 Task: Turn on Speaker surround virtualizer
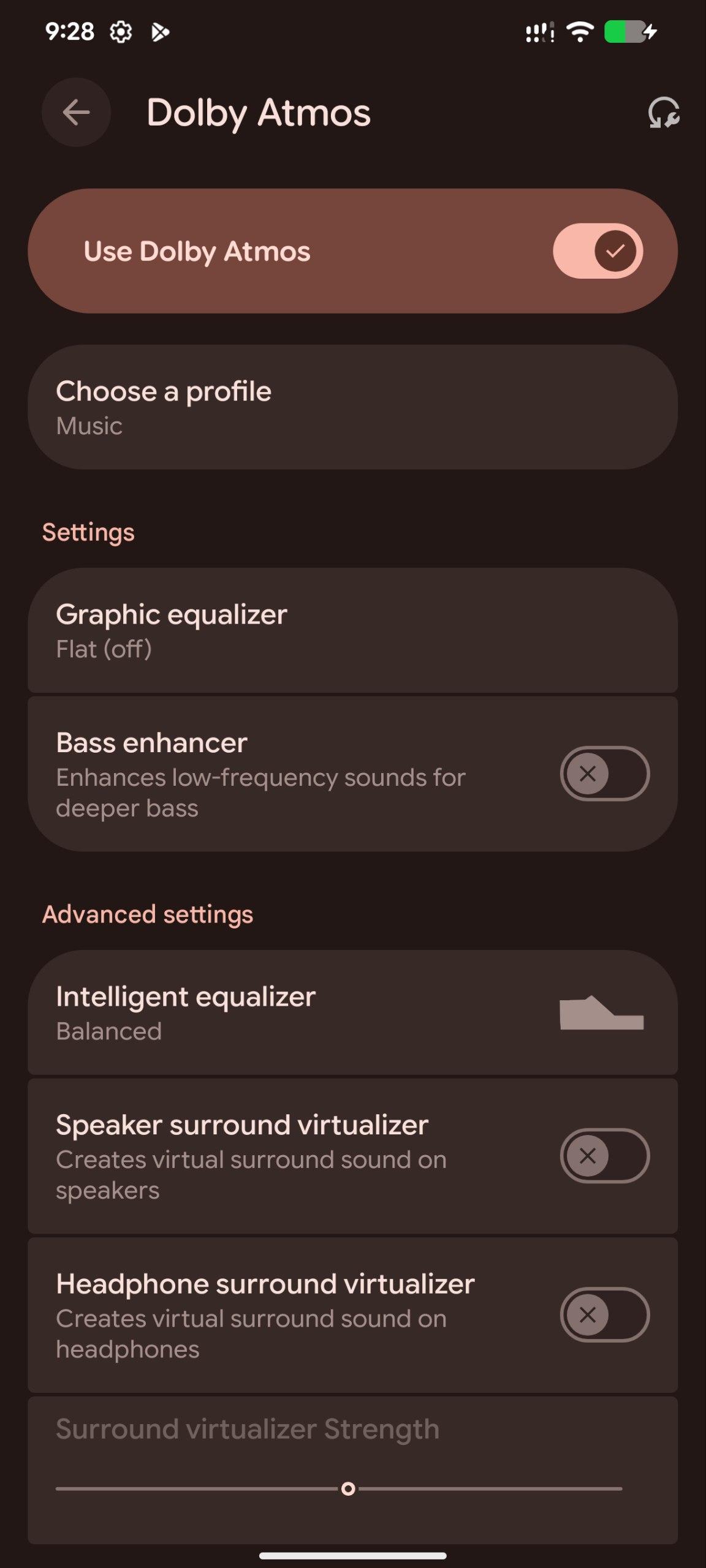(604, 1156)
